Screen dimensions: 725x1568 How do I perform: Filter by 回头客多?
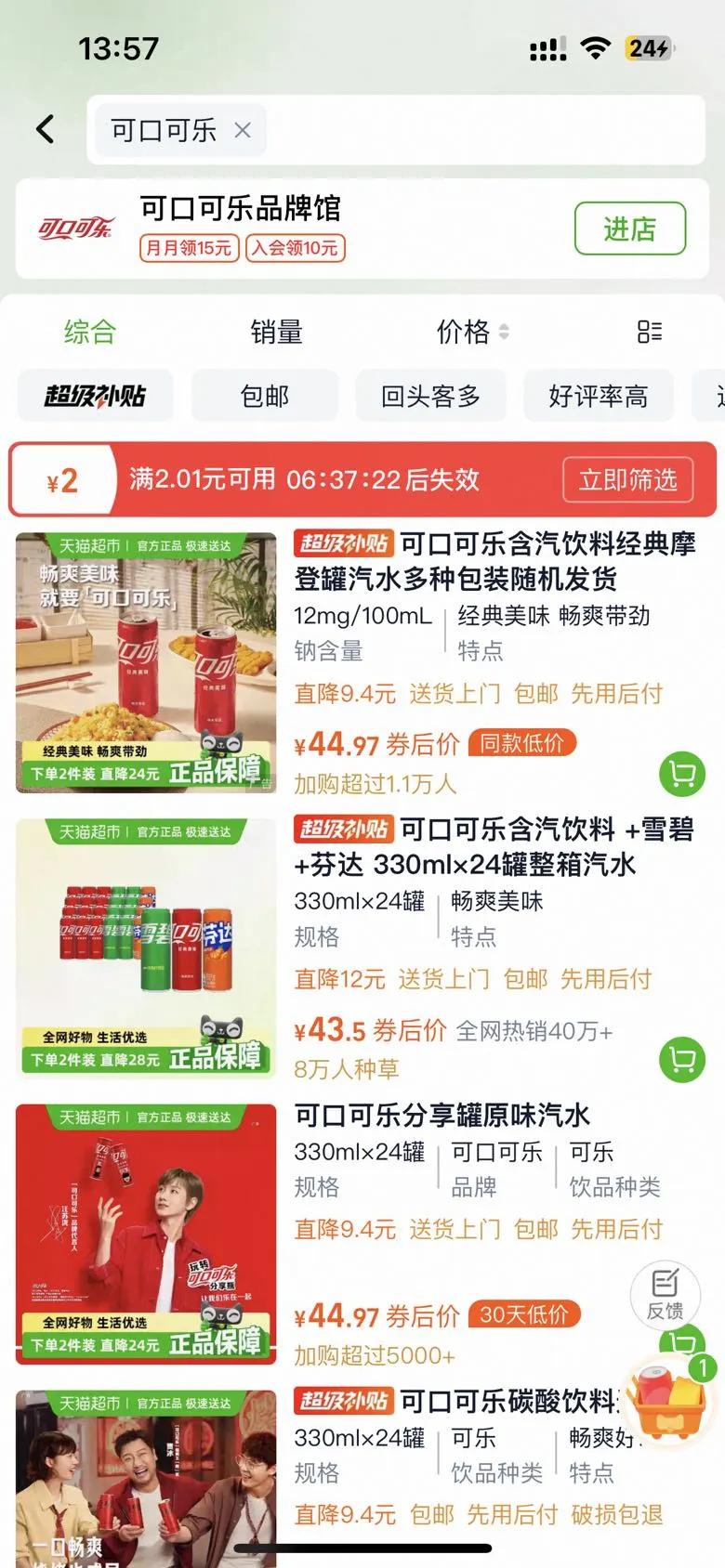430,396
